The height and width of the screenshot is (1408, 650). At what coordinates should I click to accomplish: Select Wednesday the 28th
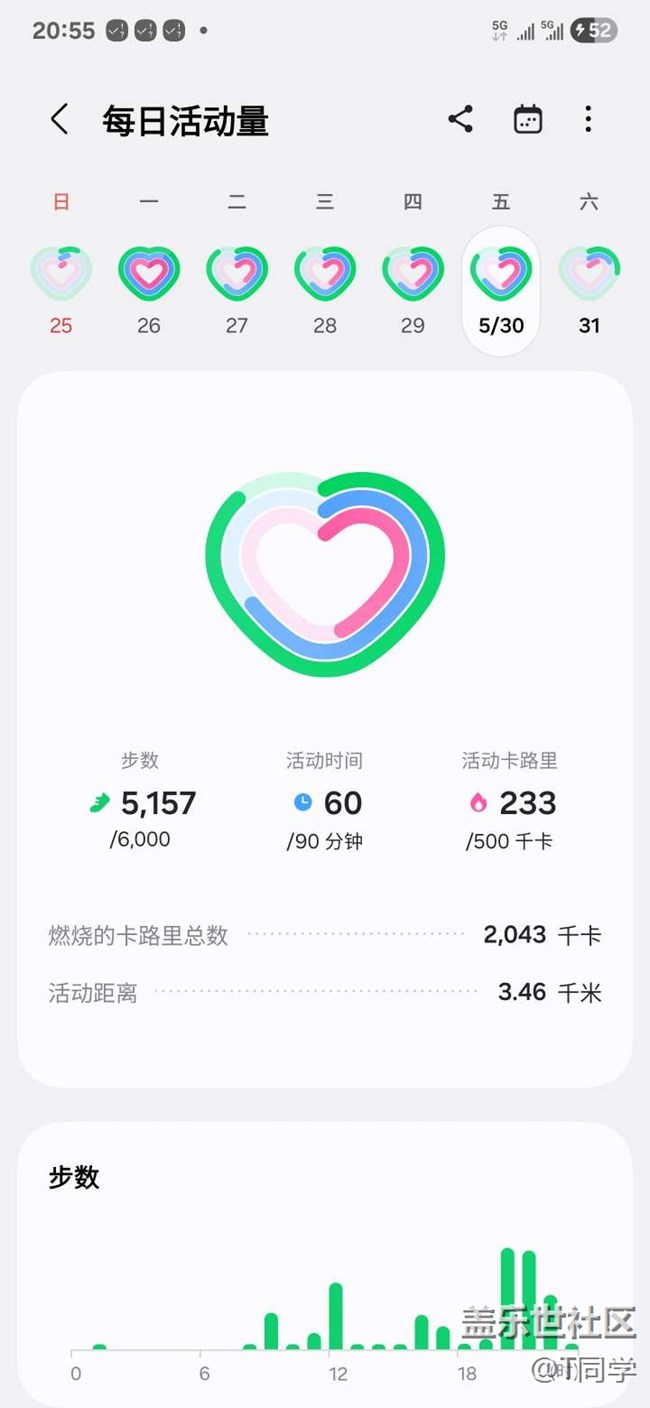[x=325, y=290]
